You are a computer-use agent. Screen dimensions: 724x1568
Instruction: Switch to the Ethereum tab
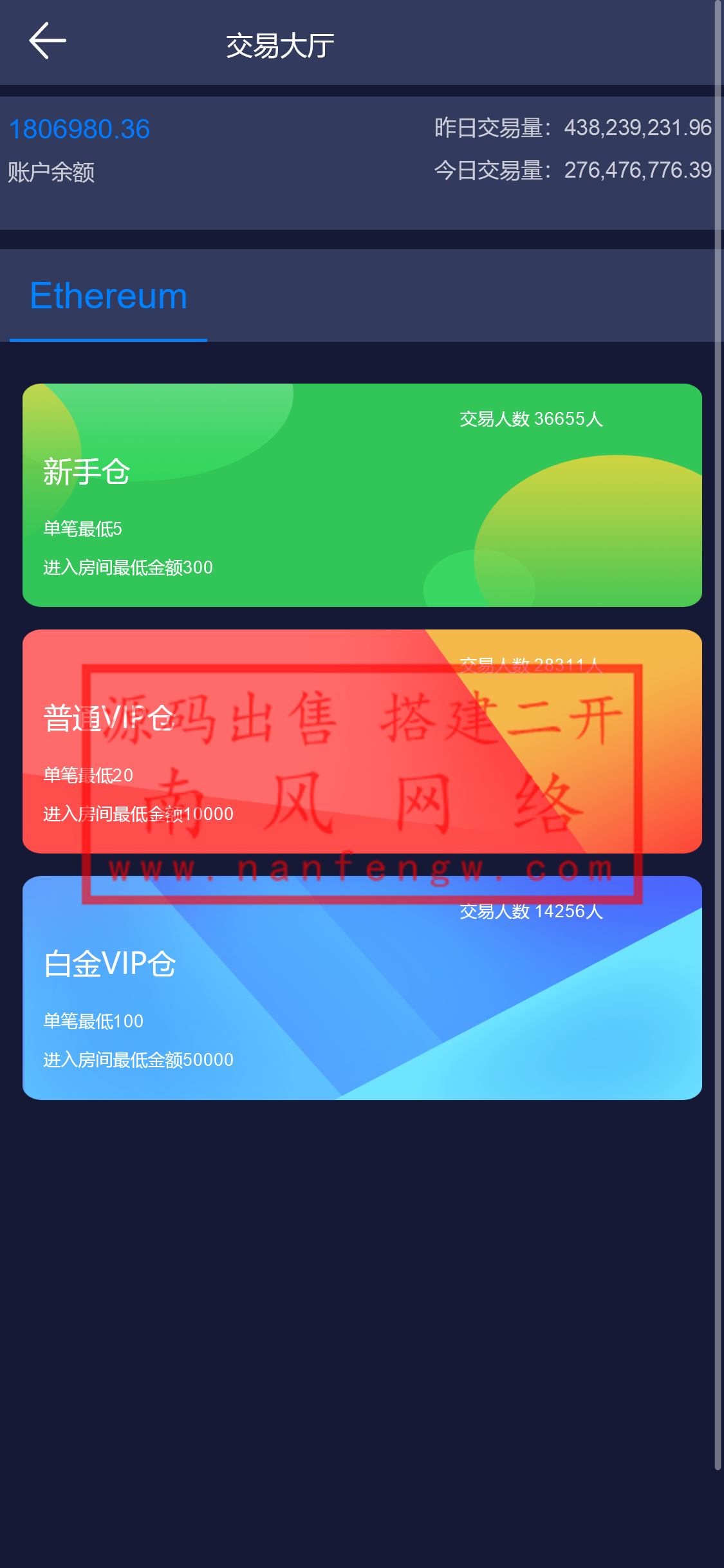[108, 295]
